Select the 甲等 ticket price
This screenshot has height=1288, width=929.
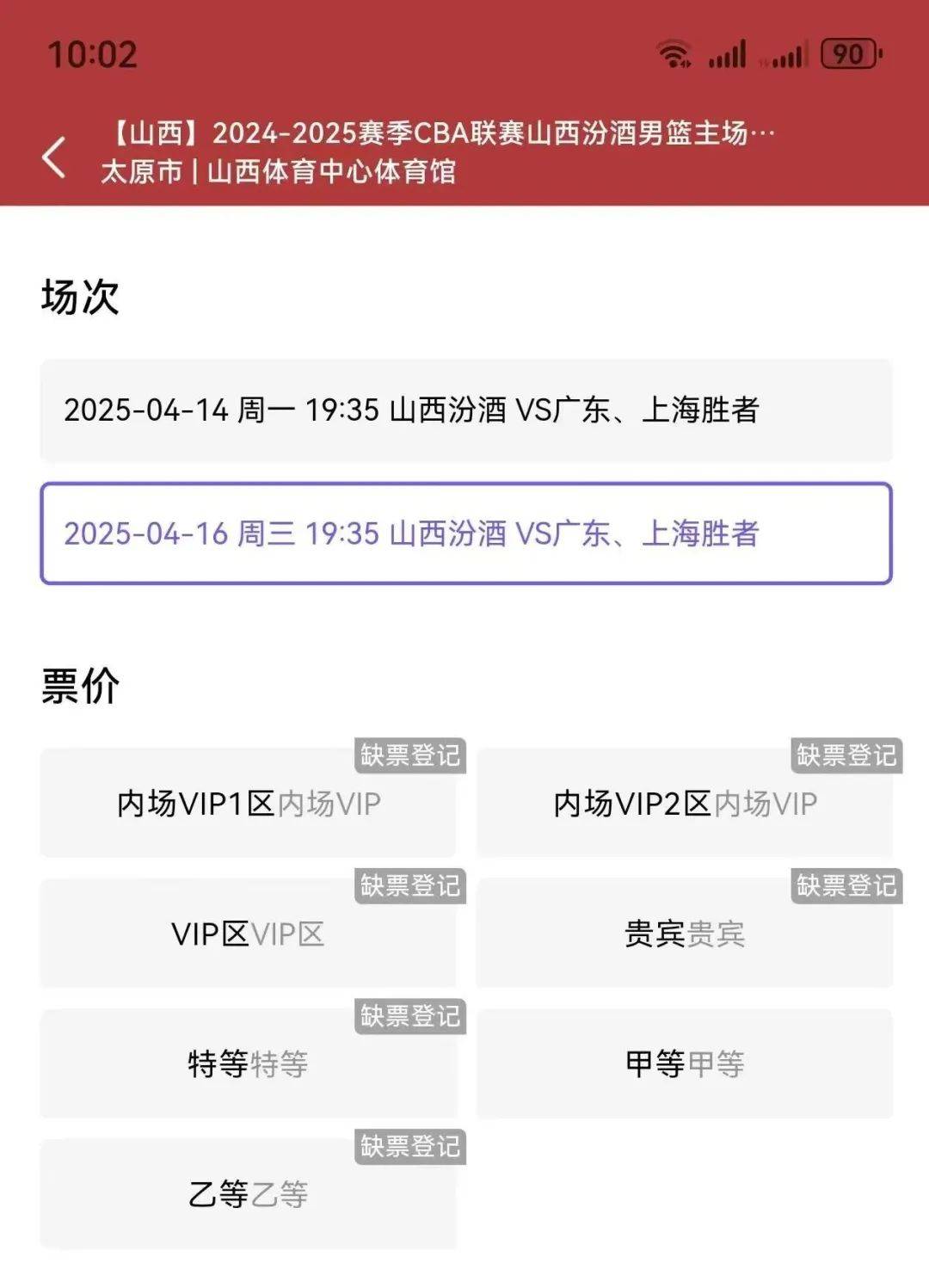[x=685, y=1064]
